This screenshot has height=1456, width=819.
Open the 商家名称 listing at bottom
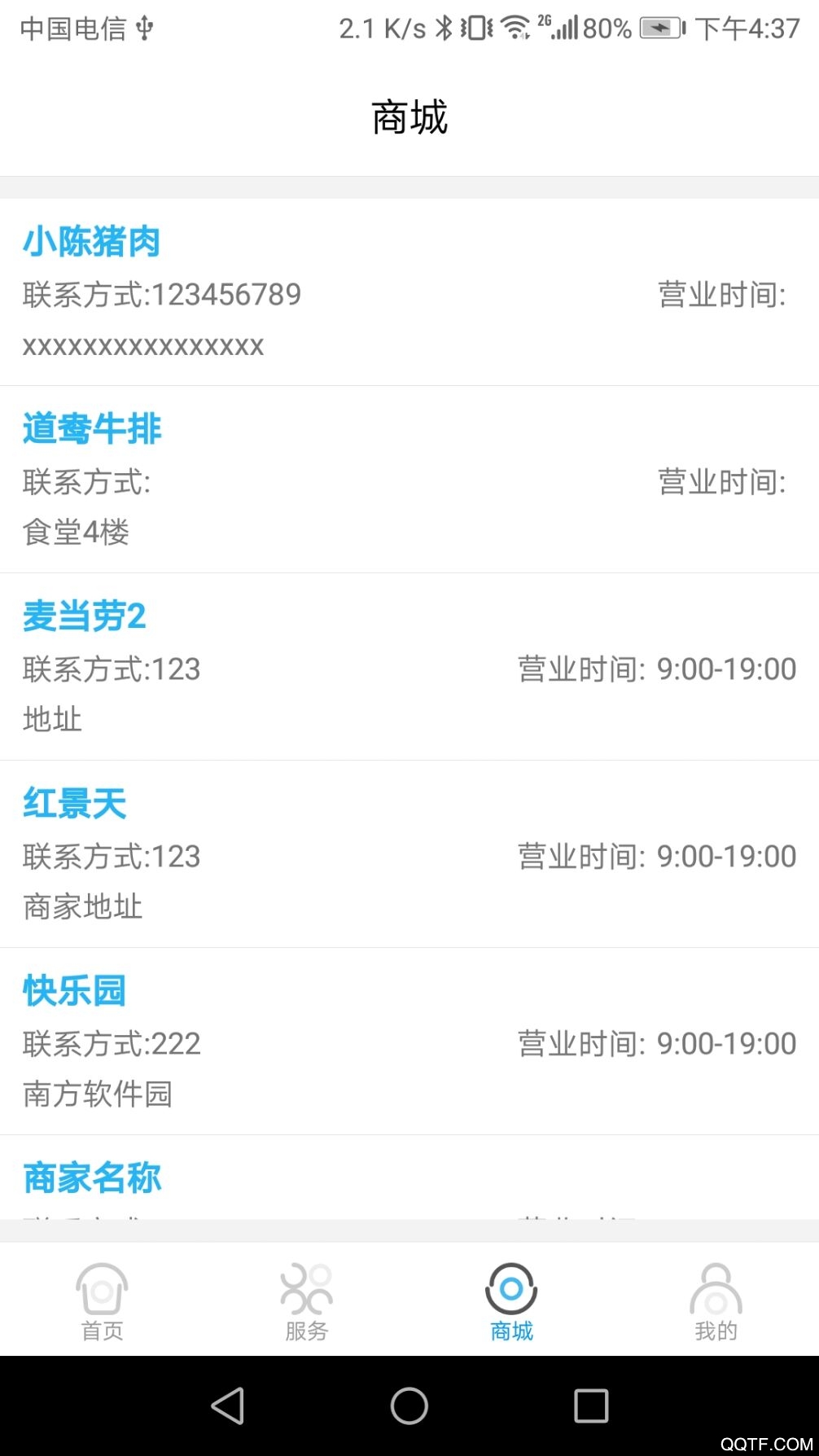pyautogui.click(x=92, y=1177)
